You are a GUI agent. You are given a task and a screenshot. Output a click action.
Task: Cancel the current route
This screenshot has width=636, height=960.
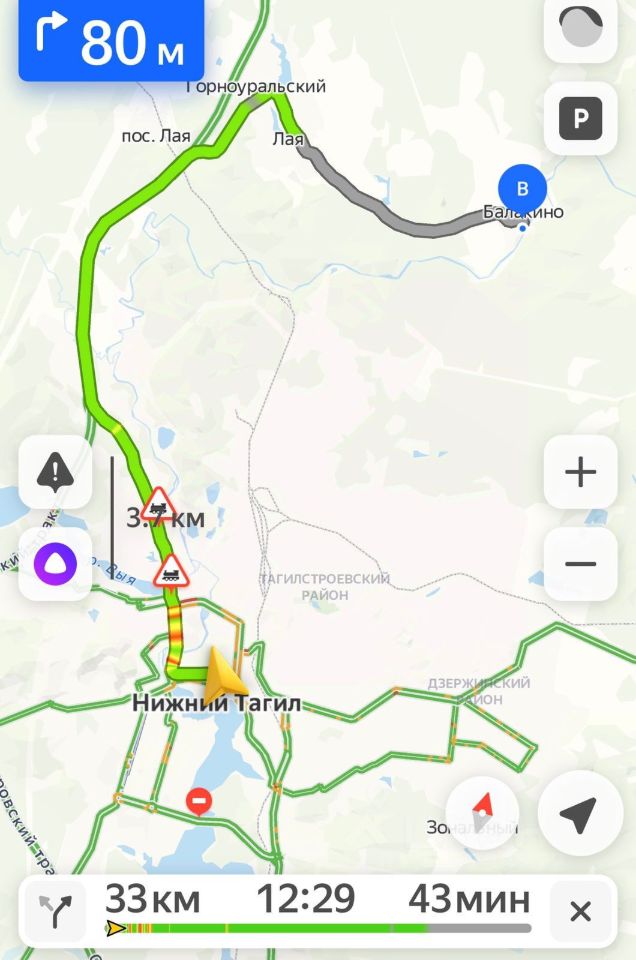point(580,911)
